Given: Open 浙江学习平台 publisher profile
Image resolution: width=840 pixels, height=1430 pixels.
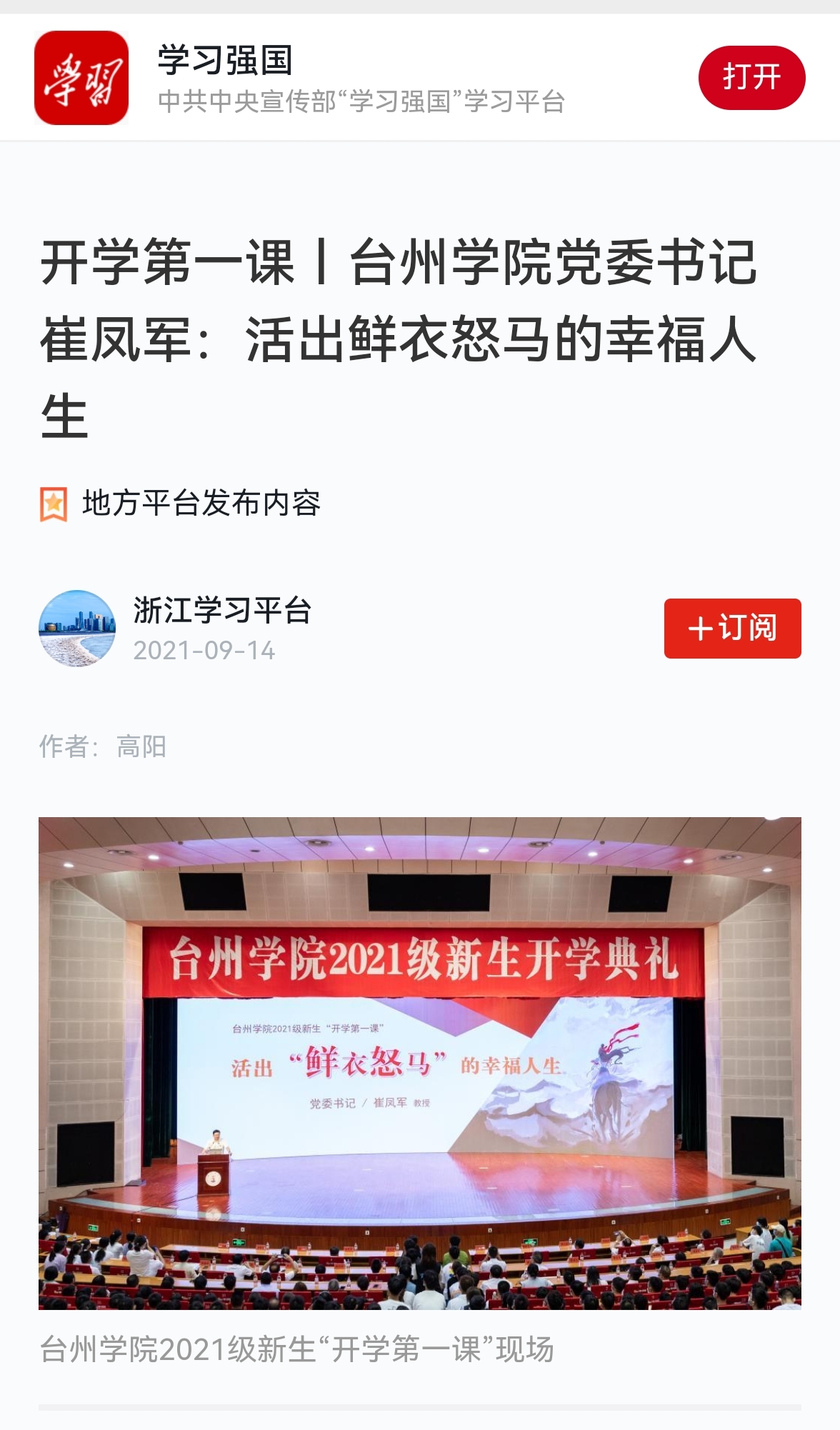Looking at the screenshot, I should point(222,611).
